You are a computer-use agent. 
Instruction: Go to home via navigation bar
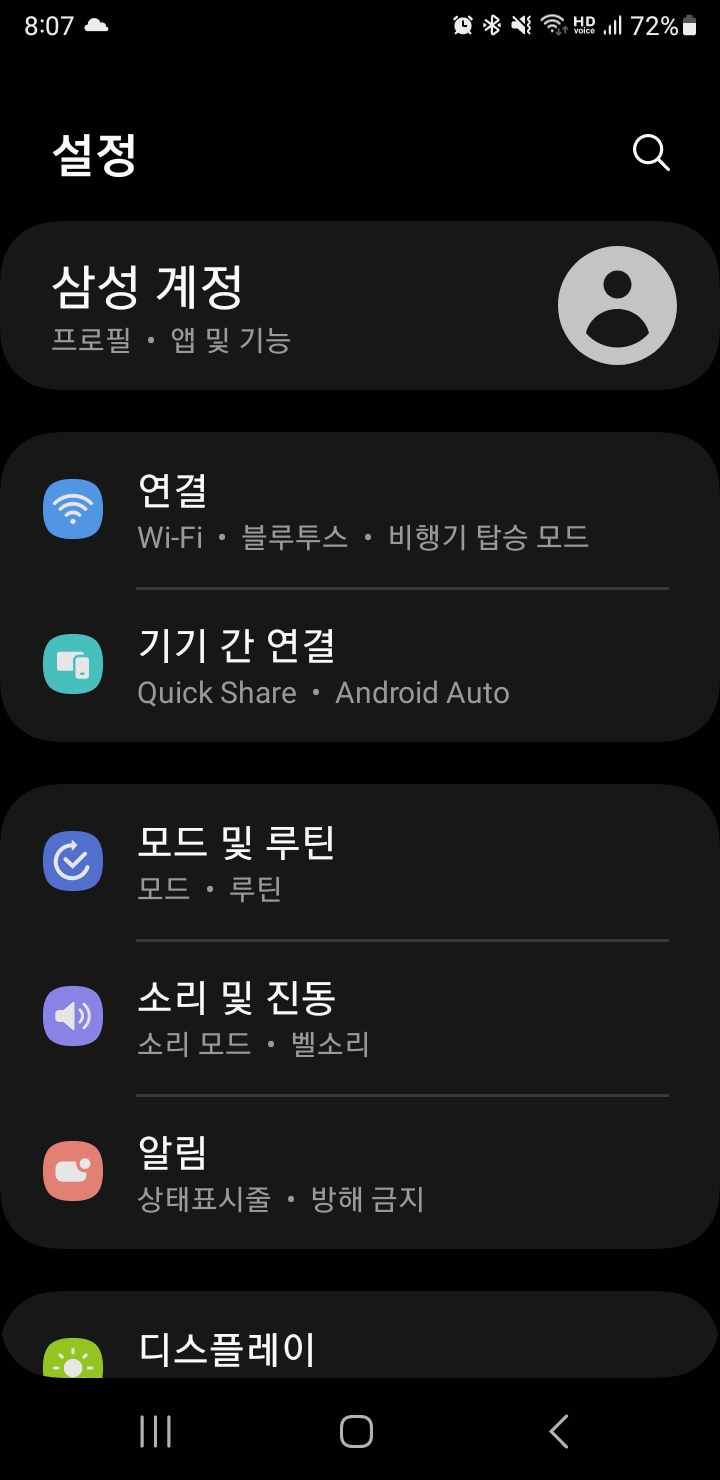357,1431
